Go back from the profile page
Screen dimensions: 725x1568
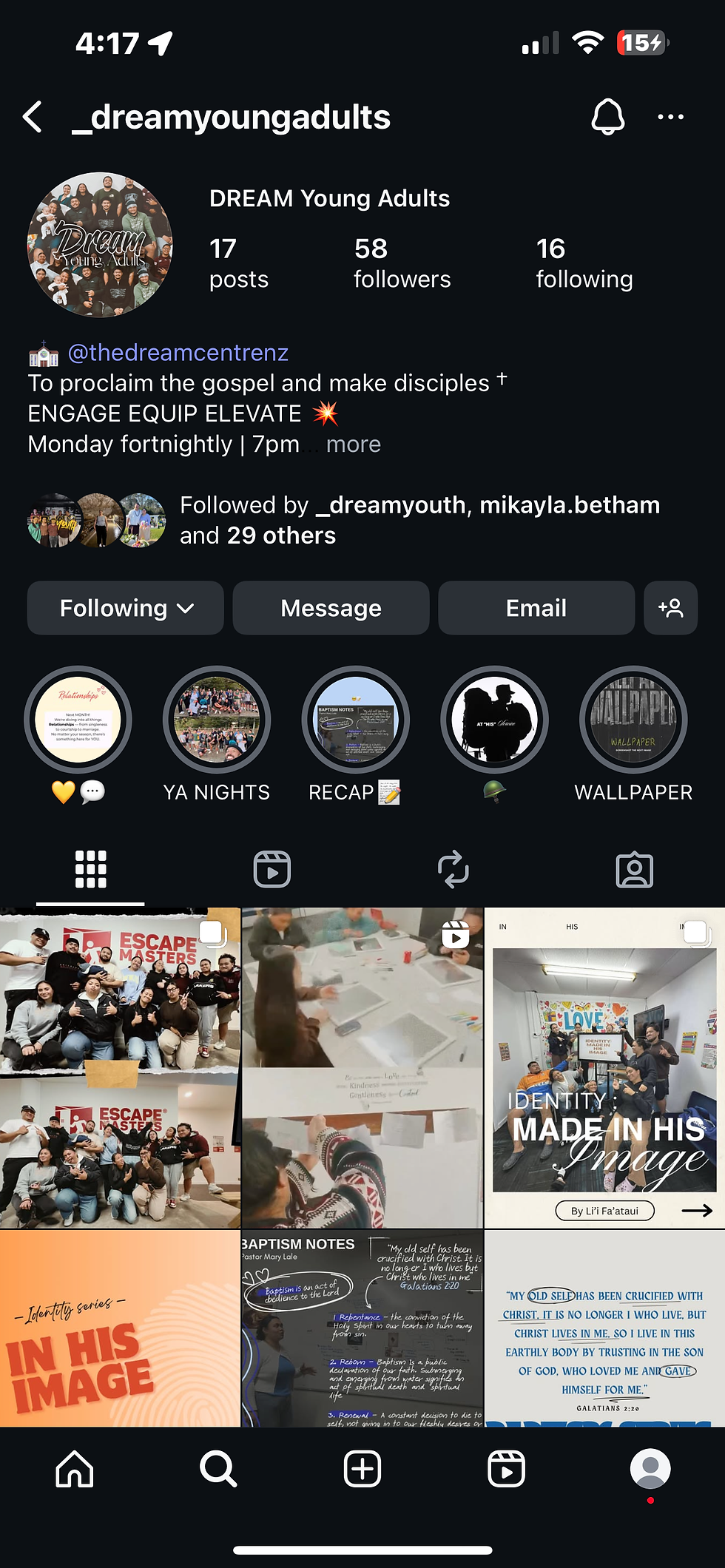(x=33, y=117)
